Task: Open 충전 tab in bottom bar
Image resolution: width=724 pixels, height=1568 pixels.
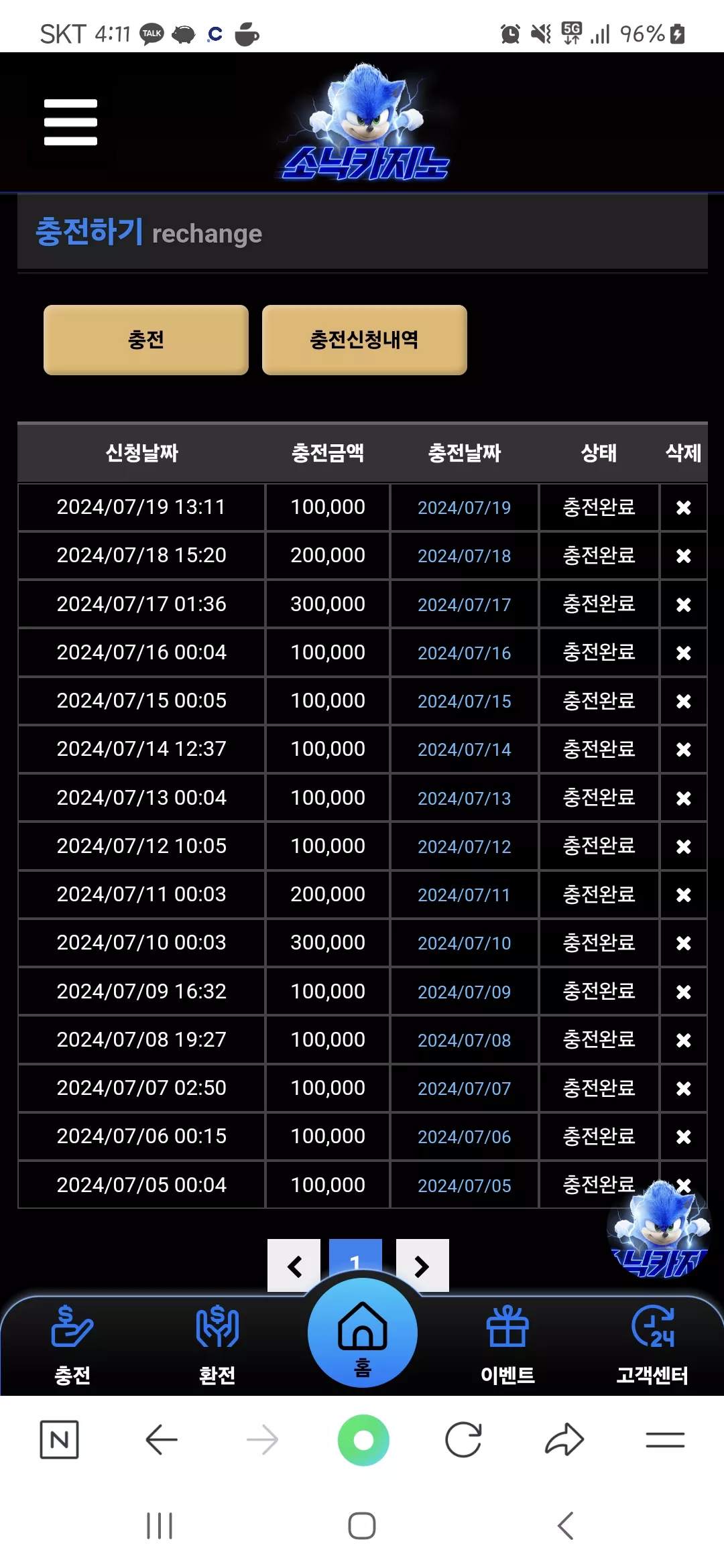Action: tap(72, 1345)
